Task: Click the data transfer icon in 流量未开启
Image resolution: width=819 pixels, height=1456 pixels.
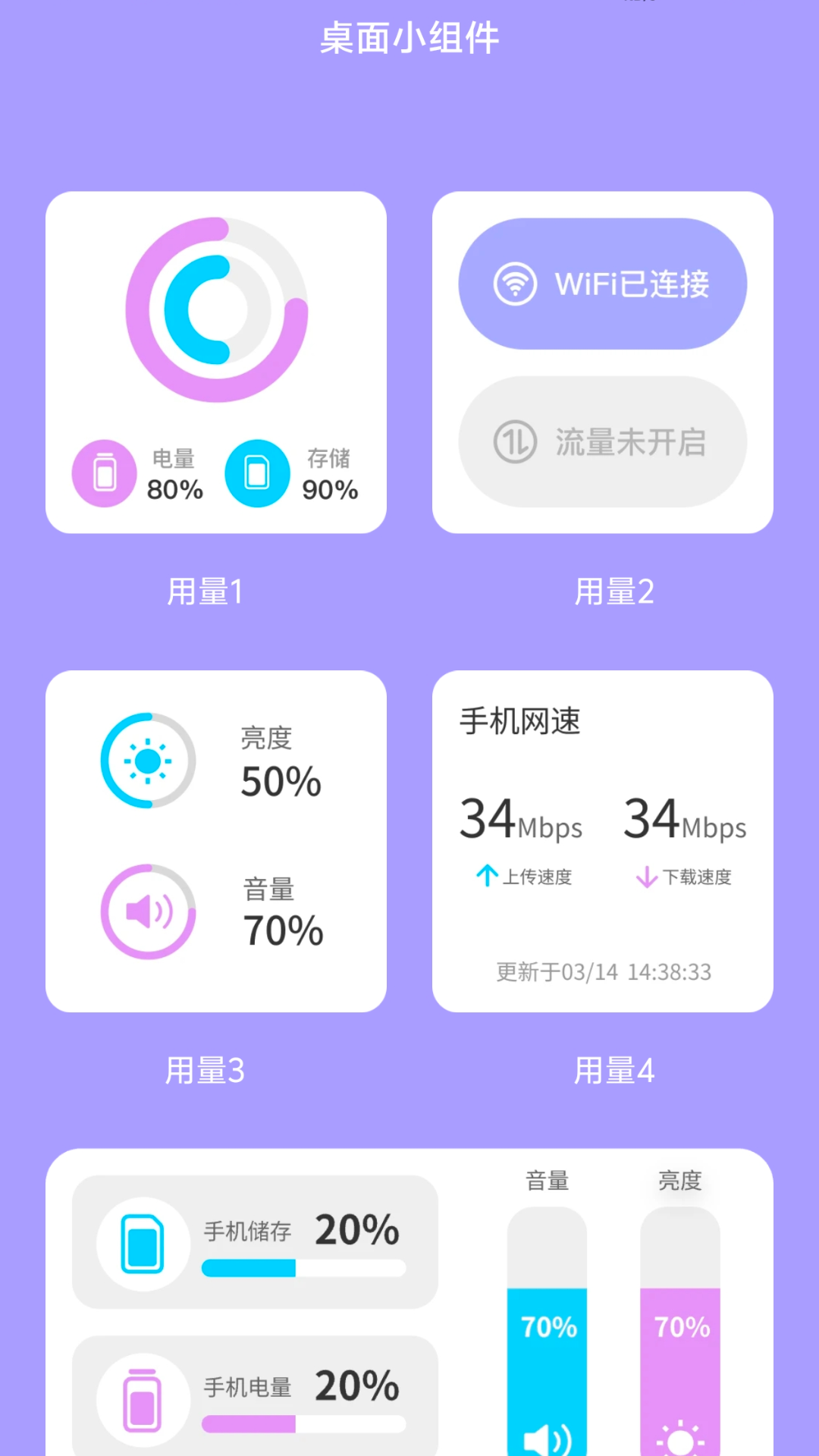Action: click(x=514, y=441)
